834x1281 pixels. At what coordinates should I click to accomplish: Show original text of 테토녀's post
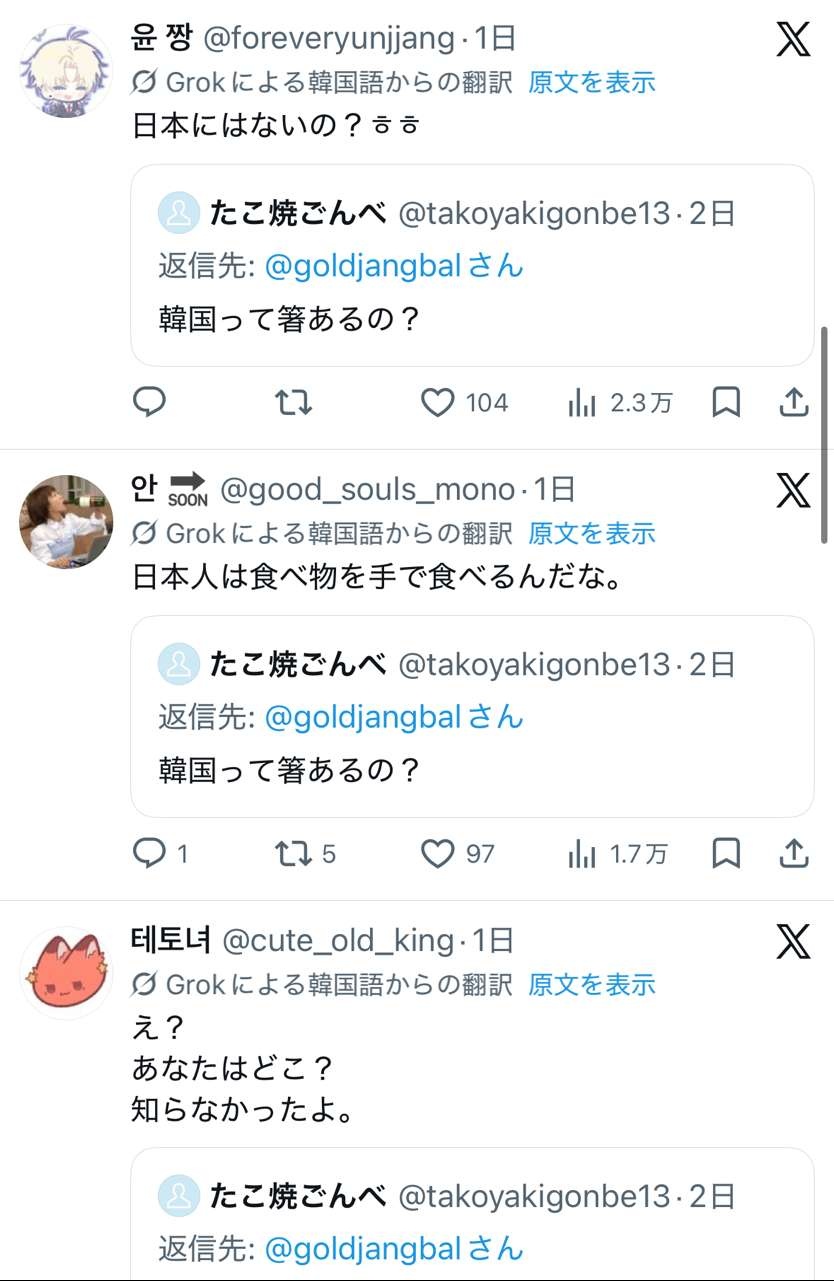592,984
